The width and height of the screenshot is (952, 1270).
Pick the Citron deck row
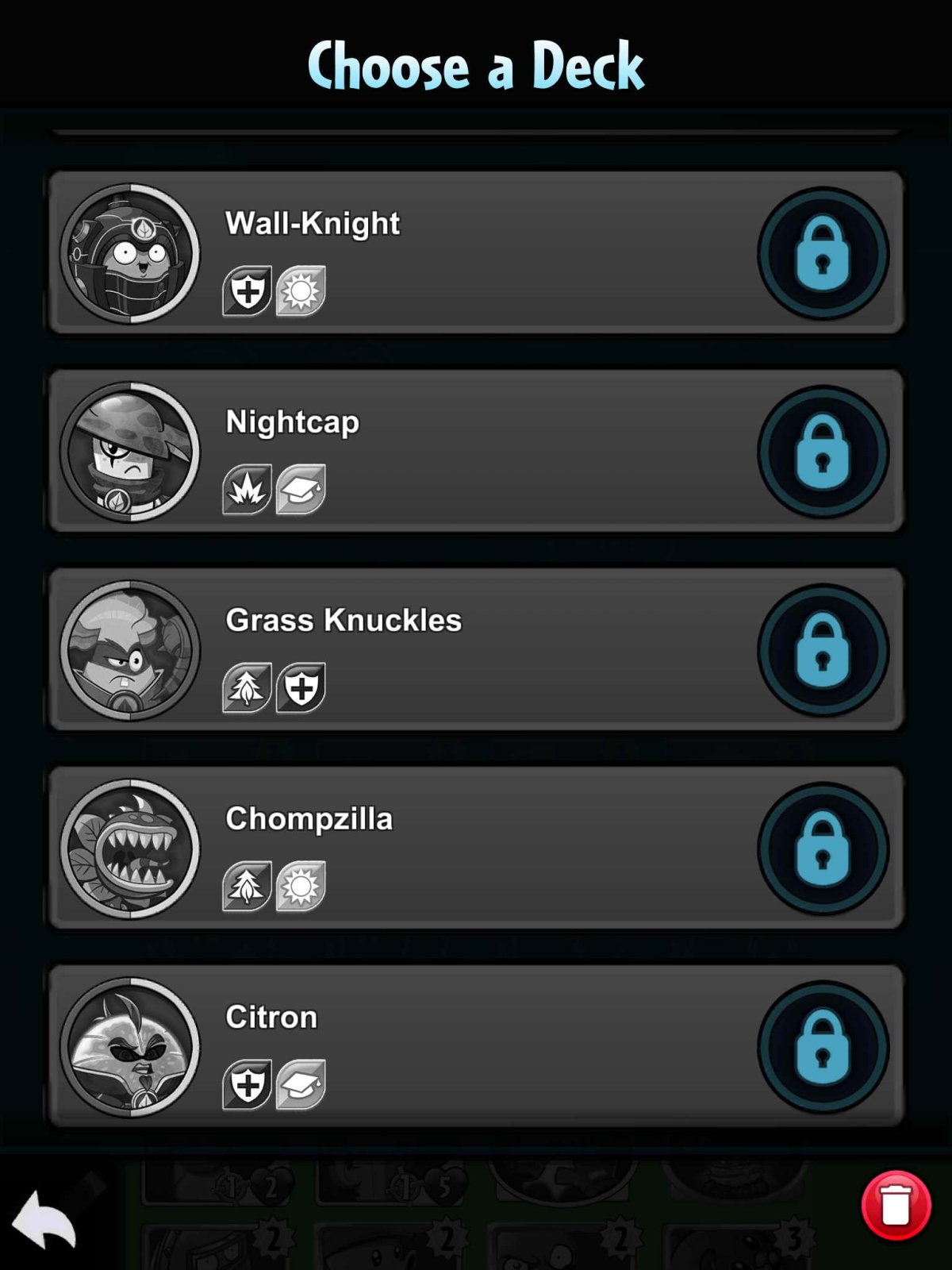[x=476, y=1046]
